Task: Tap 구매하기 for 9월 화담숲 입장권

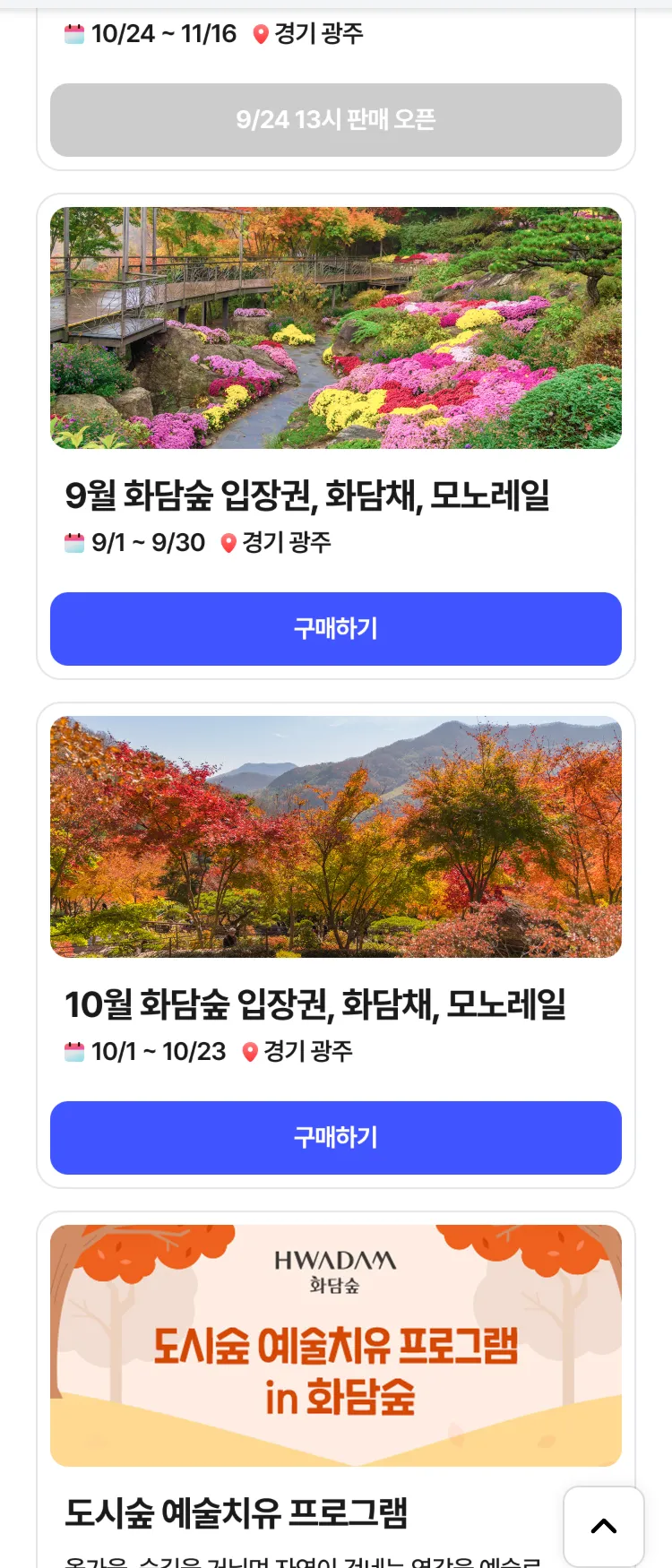Action: click(x=335, y=628)
